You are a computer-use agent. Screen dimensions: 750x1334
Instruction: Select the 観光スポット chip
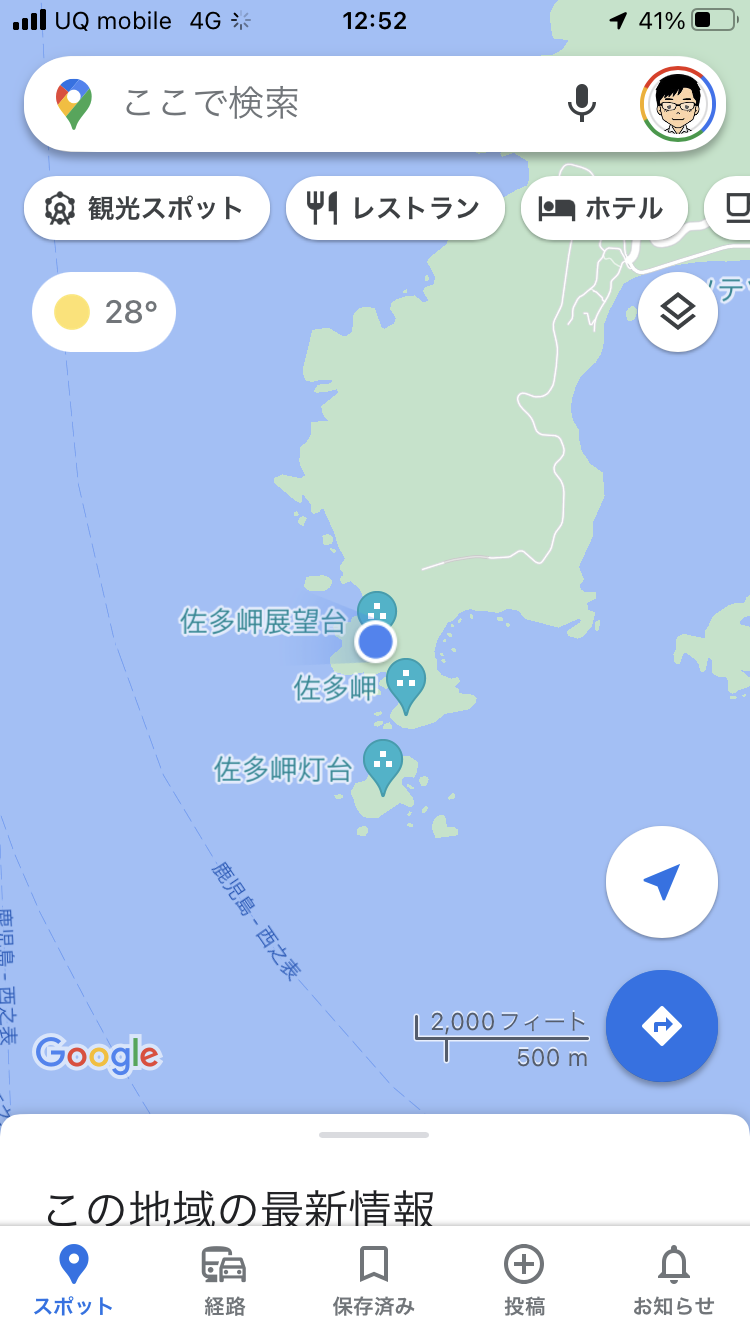pos(146,208)
